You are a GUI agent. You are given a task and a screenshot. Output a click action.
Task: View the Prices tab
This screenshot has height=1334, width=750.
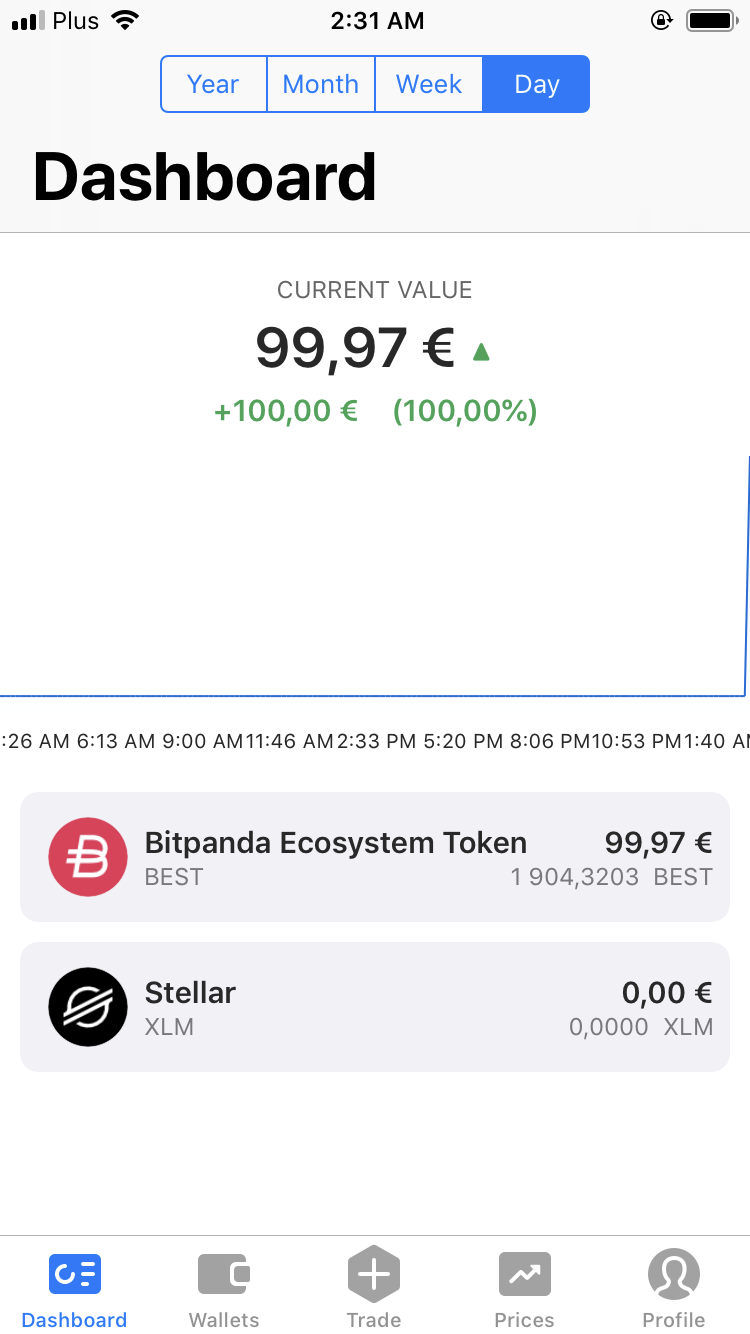pyautogui.click(x=524, y=1290)
